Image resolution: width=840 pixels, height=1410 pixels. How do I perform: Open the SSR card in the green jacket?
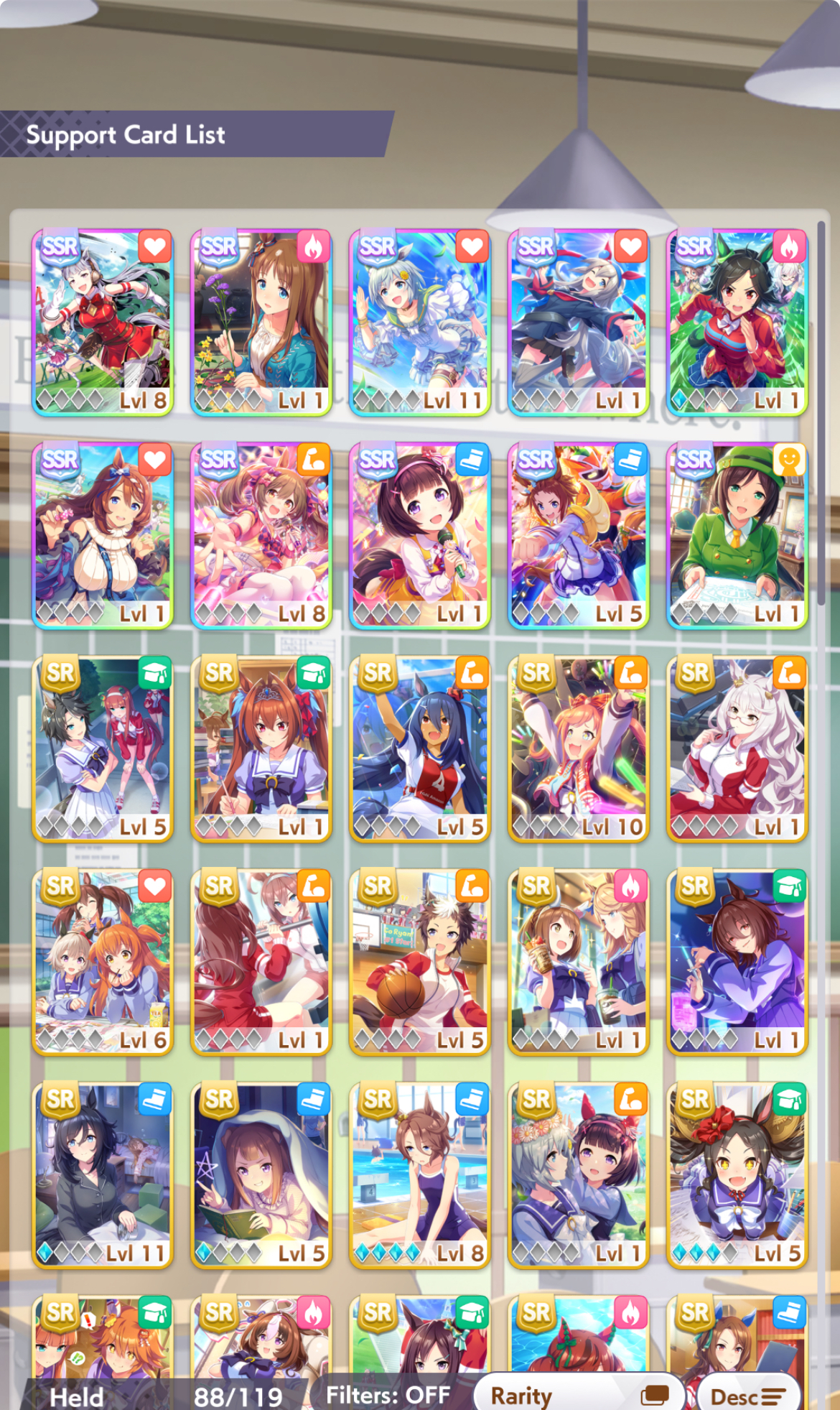pyautogui.click(x=737, y=535)
